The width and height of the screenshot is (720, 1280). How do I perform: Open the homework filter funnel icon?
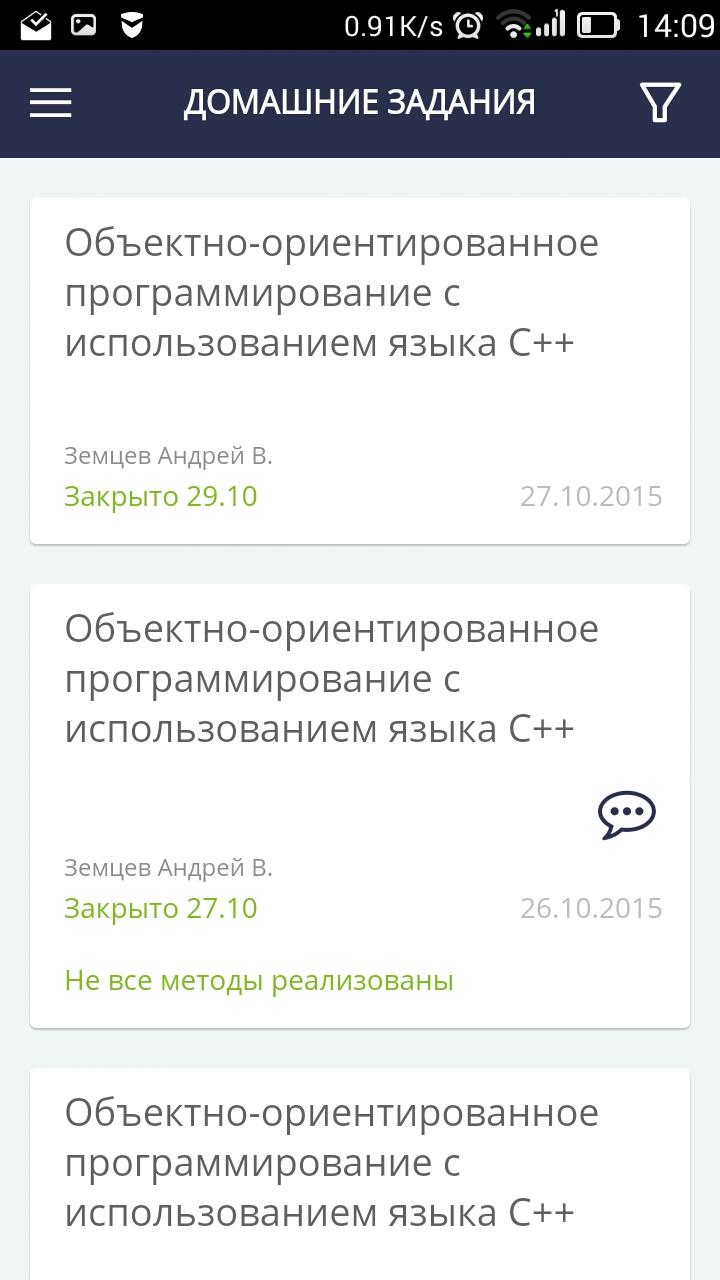coord(658,101)
